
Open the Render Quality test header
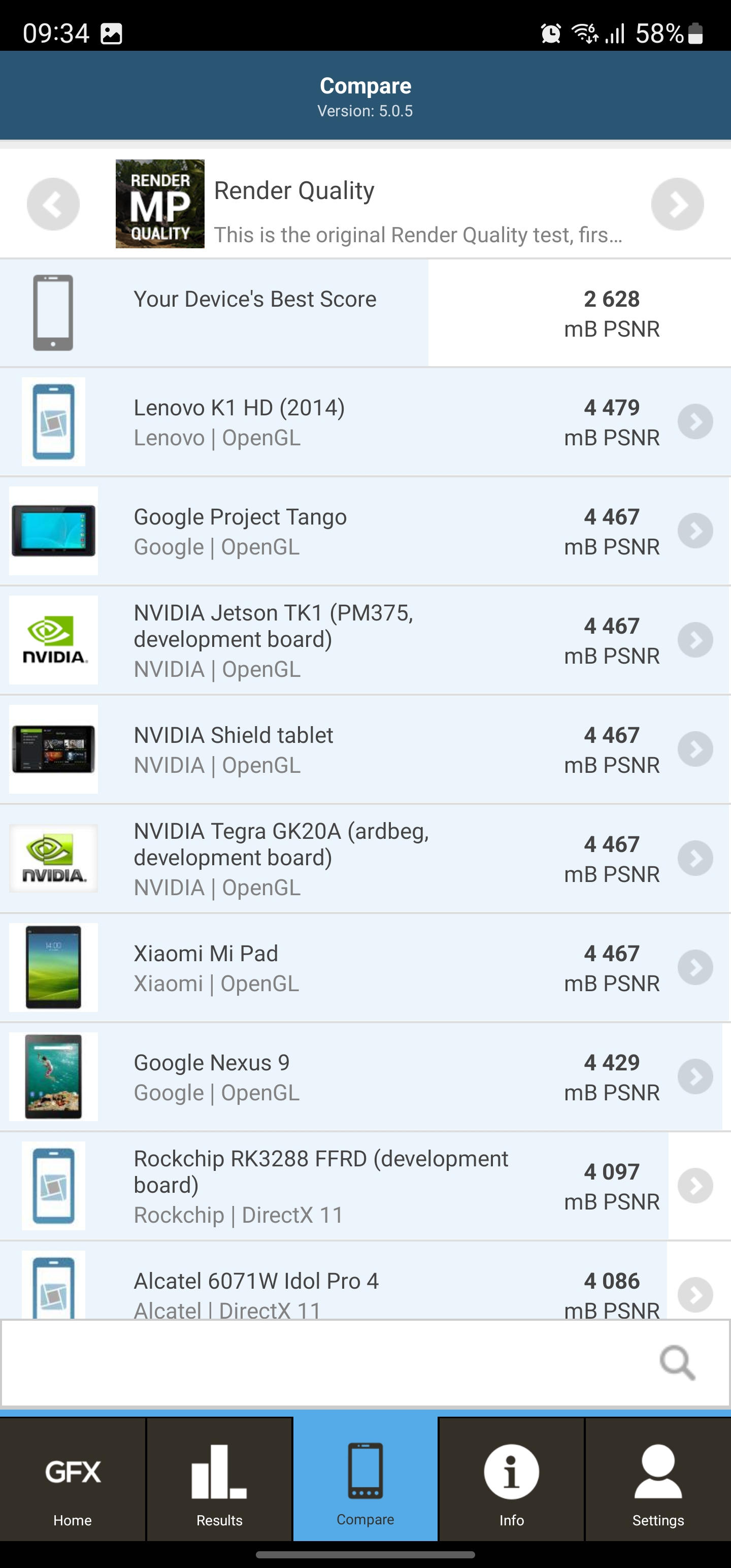(x=365, y=204)
